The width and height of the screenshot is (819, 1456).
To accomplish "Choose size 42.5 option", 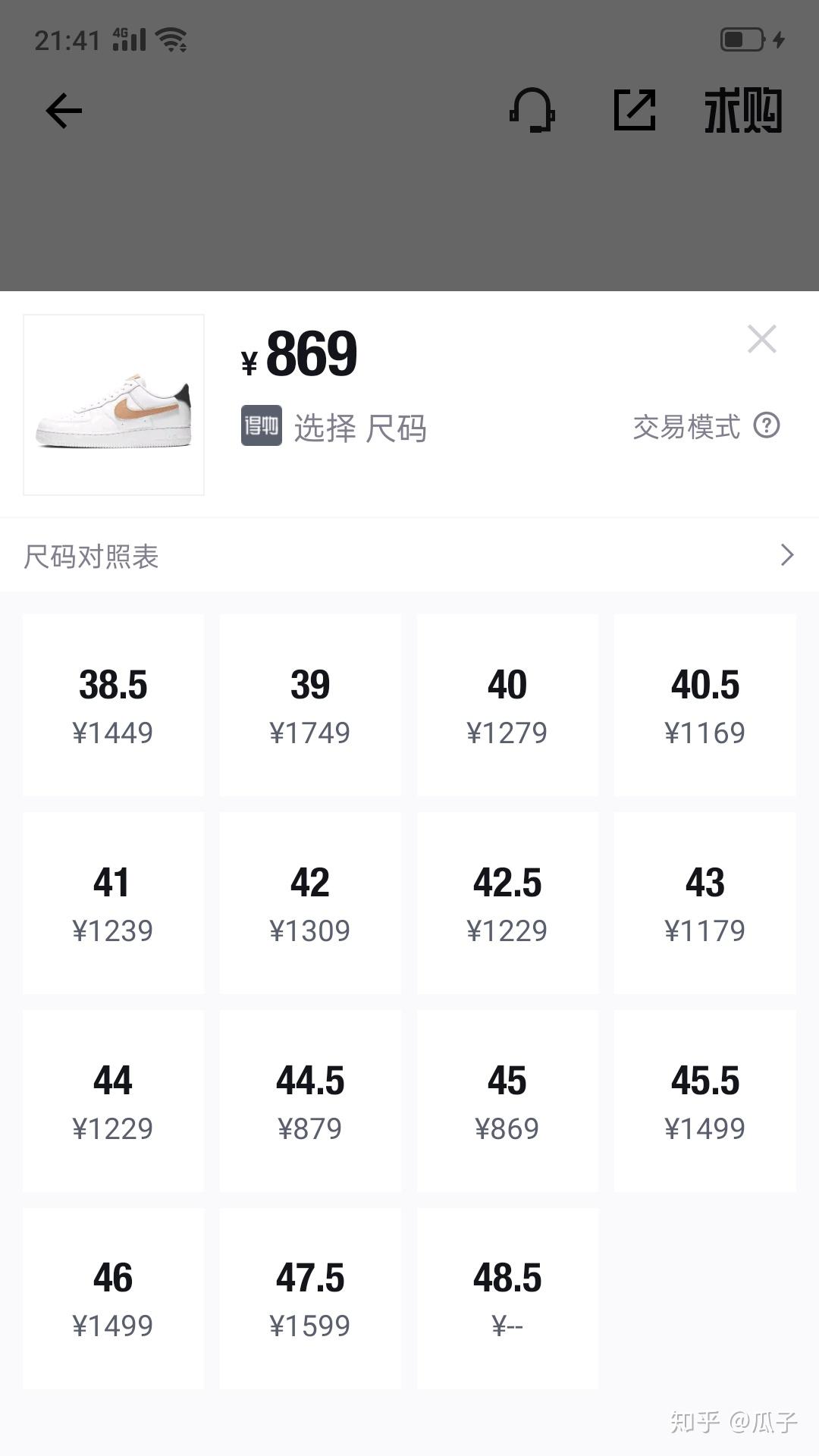I will [x=508, y=902].
